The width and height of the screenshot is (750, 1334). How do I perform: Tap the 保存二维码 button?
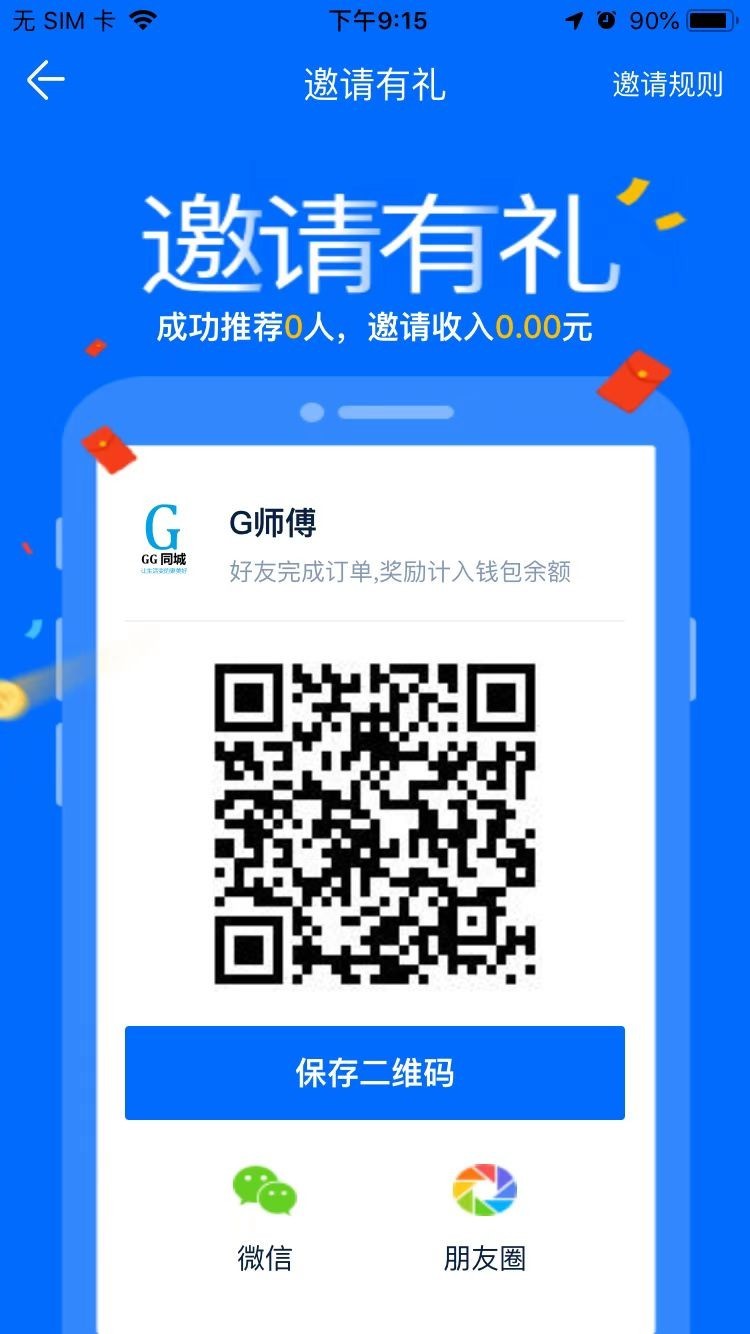[375, 1072]
